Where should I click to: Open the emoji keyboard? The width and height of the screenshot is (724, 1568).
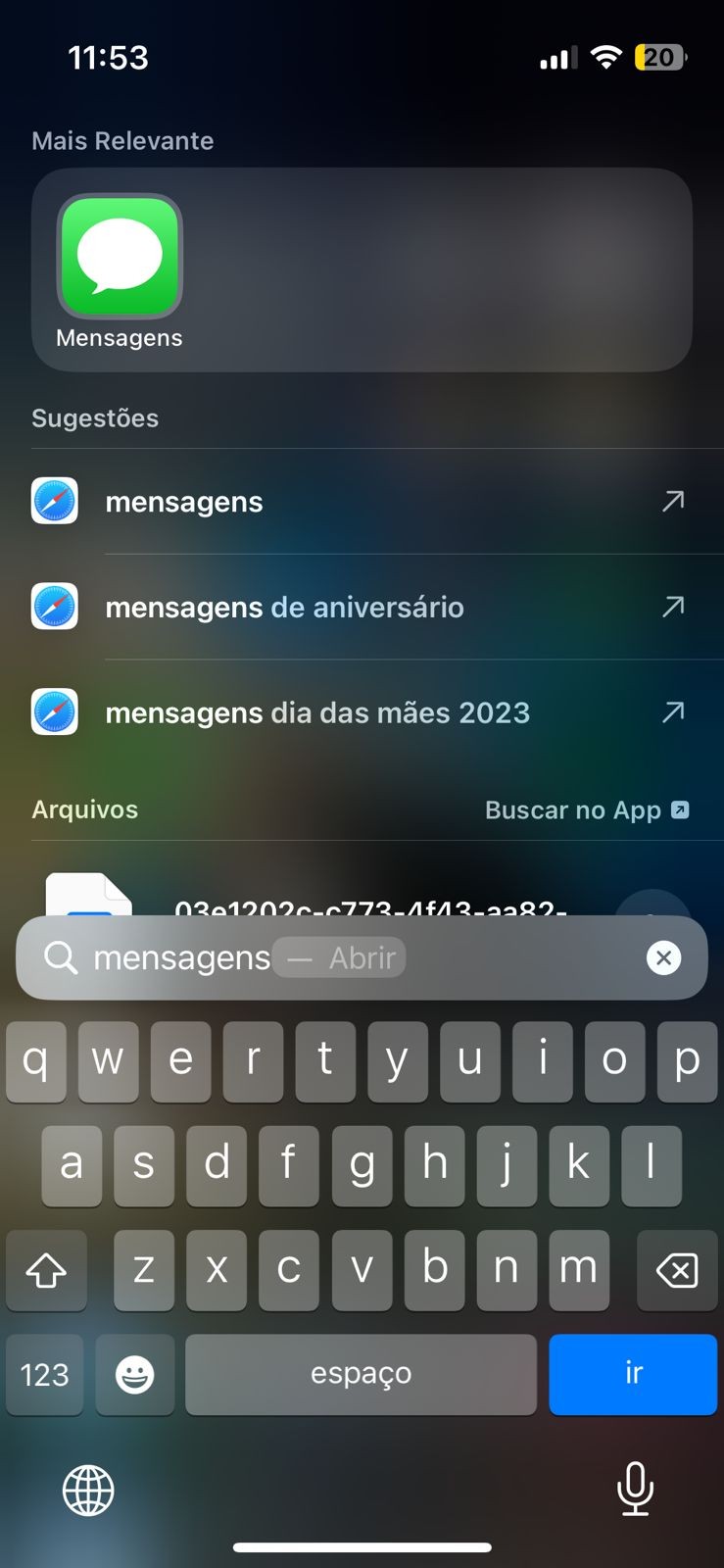[x=135, y=1374]
